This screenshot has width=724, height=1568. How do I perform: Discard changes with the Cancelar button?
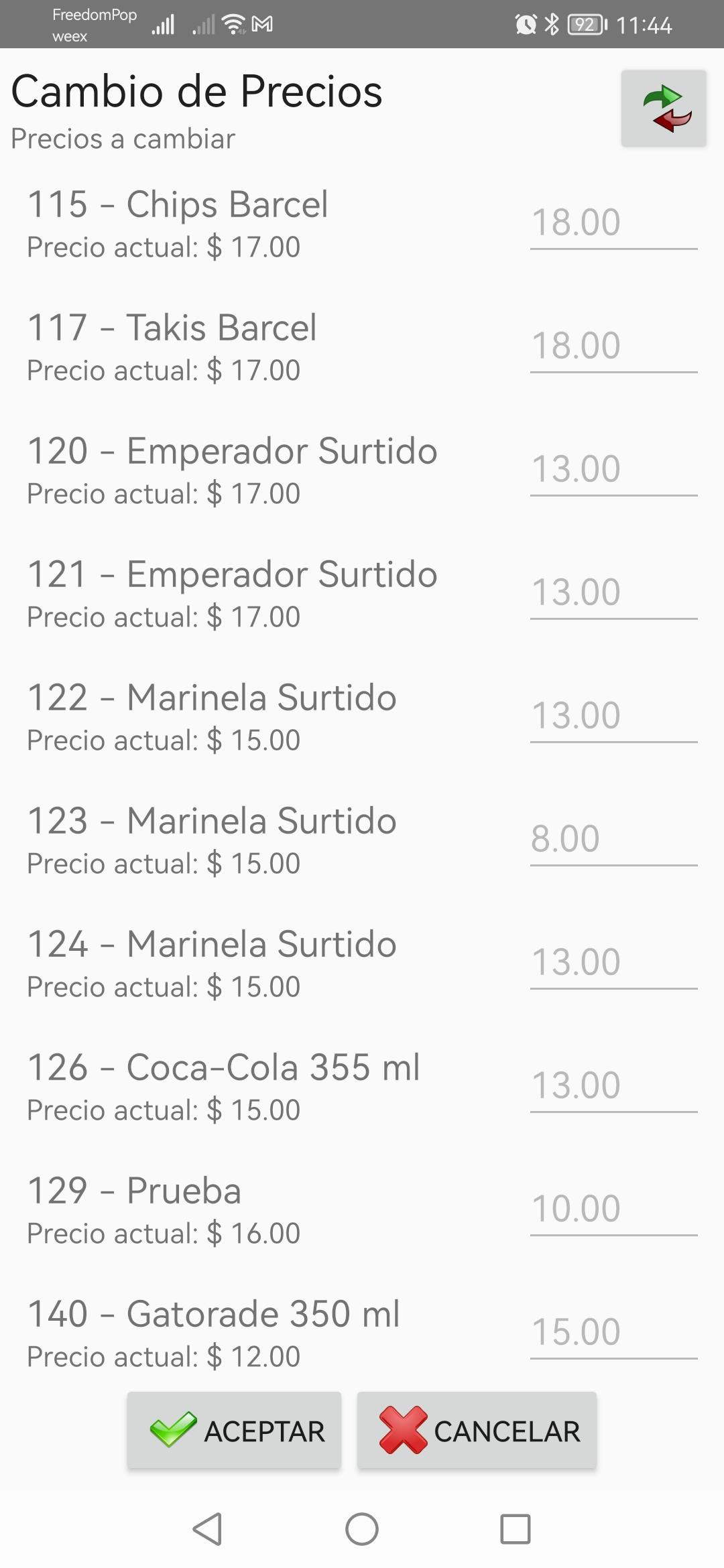[x=477, y=1431]
